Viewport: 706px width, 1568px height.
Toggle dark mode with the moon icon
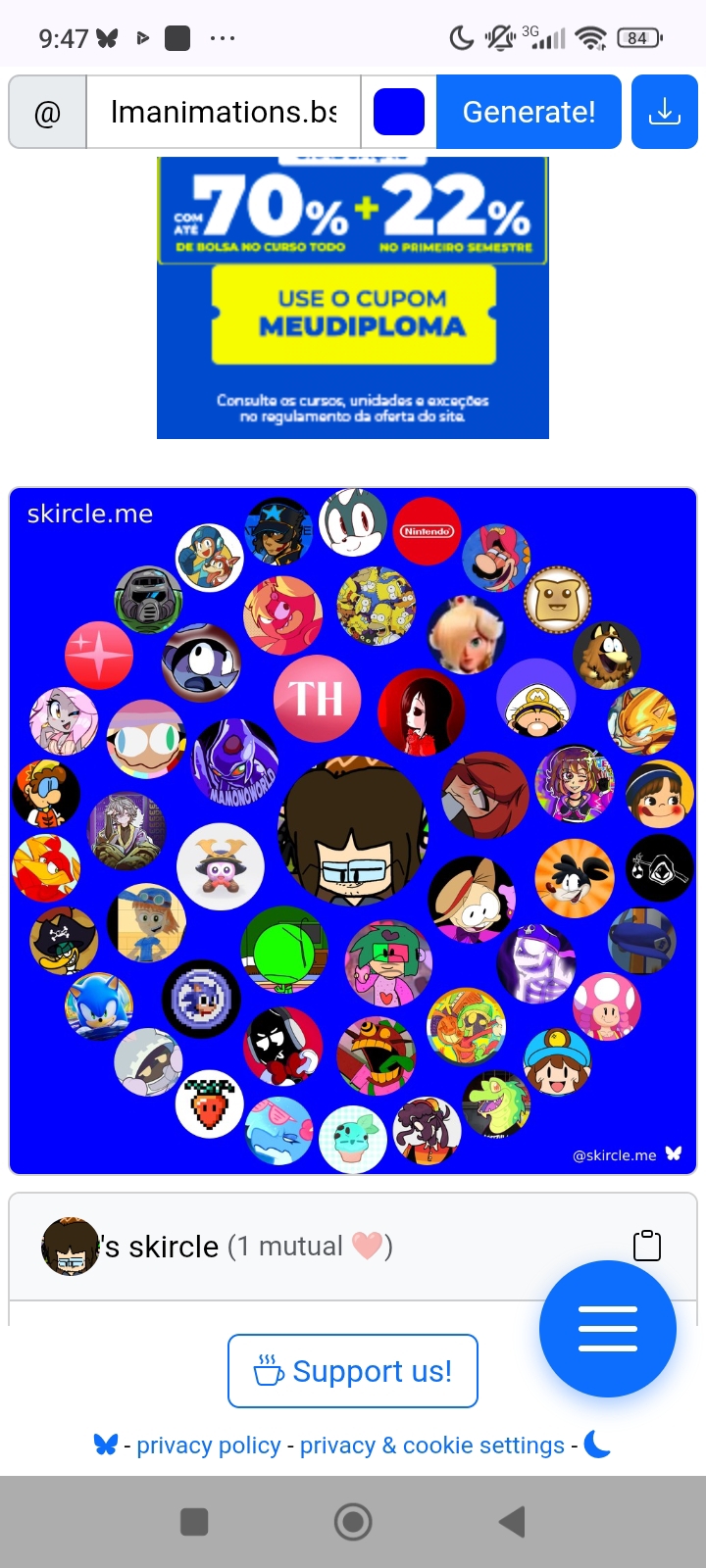tap(597, 1445)
